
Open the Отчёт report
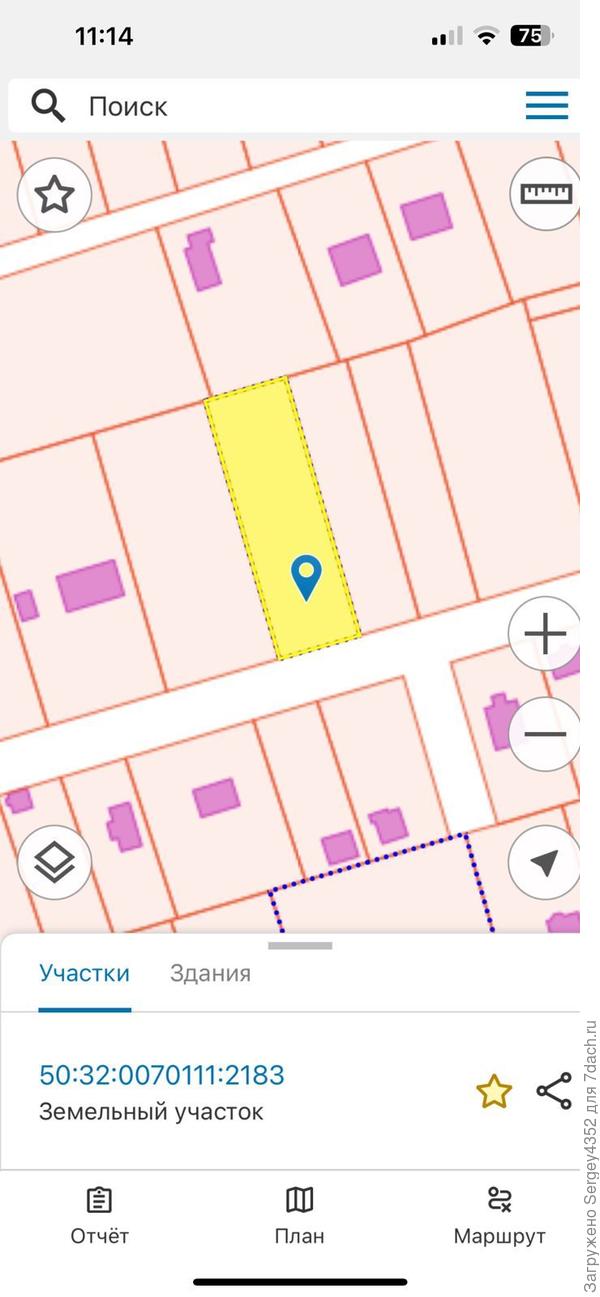pyautogui.click(x=99, y=1216)
